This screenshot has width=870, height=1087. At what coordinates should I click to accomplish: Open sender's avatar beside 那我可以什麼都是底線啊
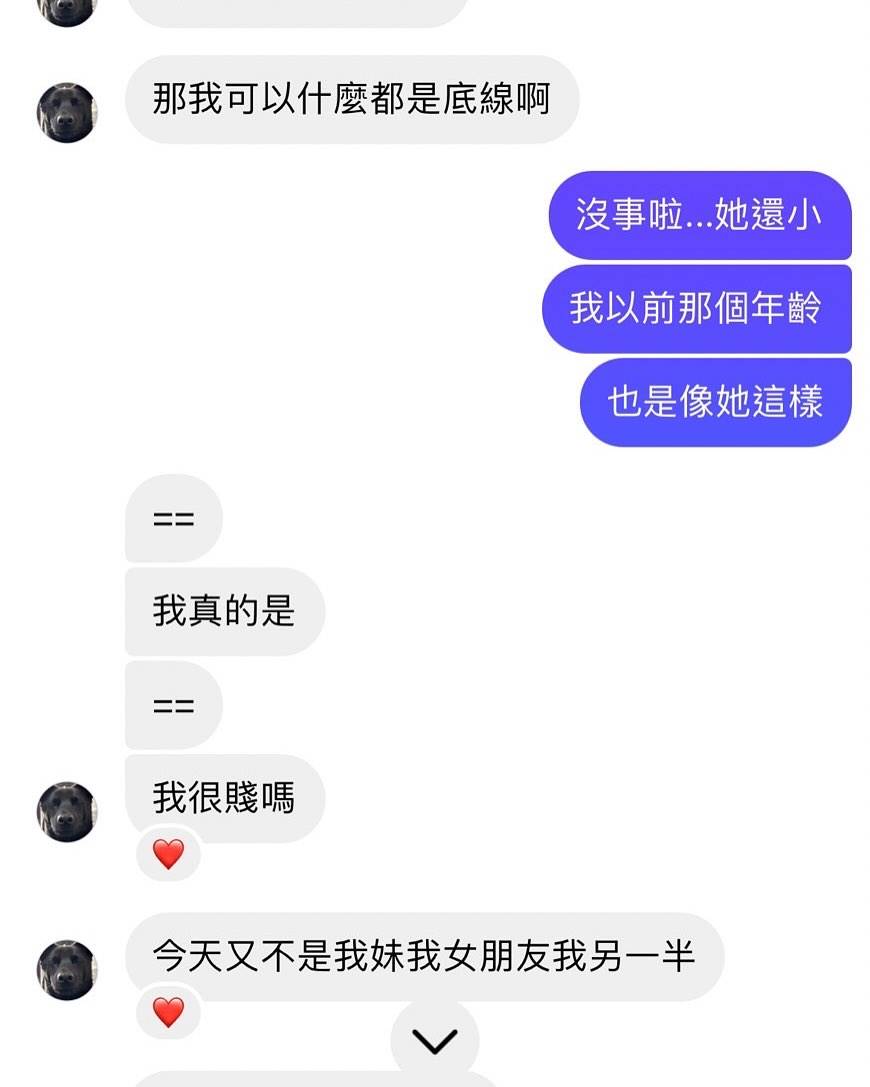(x=67, y=112)
